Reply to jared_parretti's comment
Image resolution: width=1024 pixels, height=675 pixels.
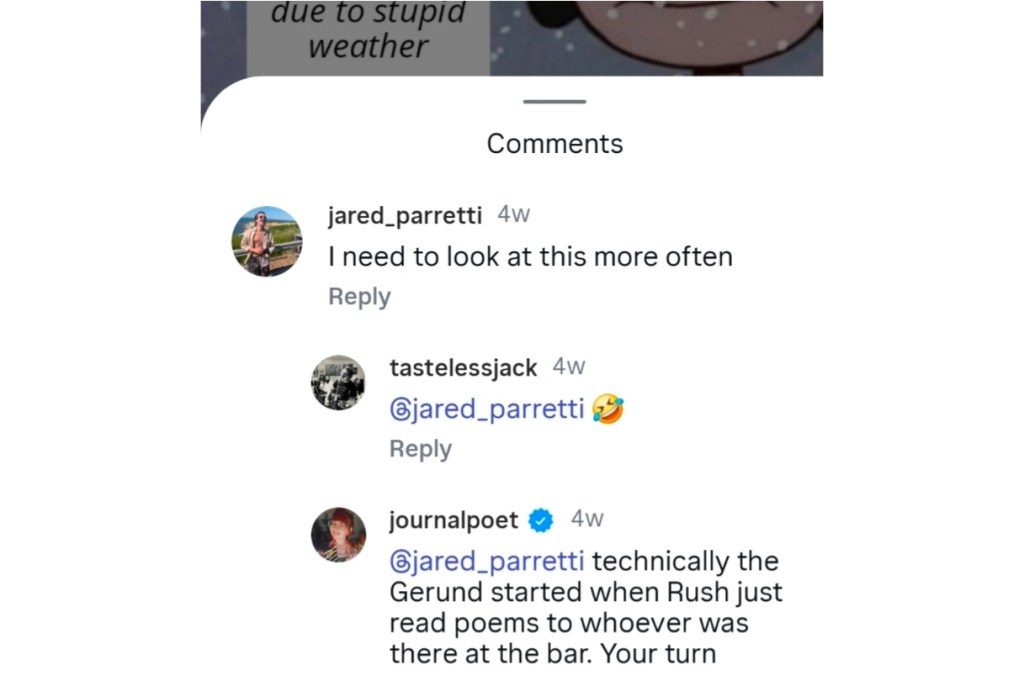point(359,297)
